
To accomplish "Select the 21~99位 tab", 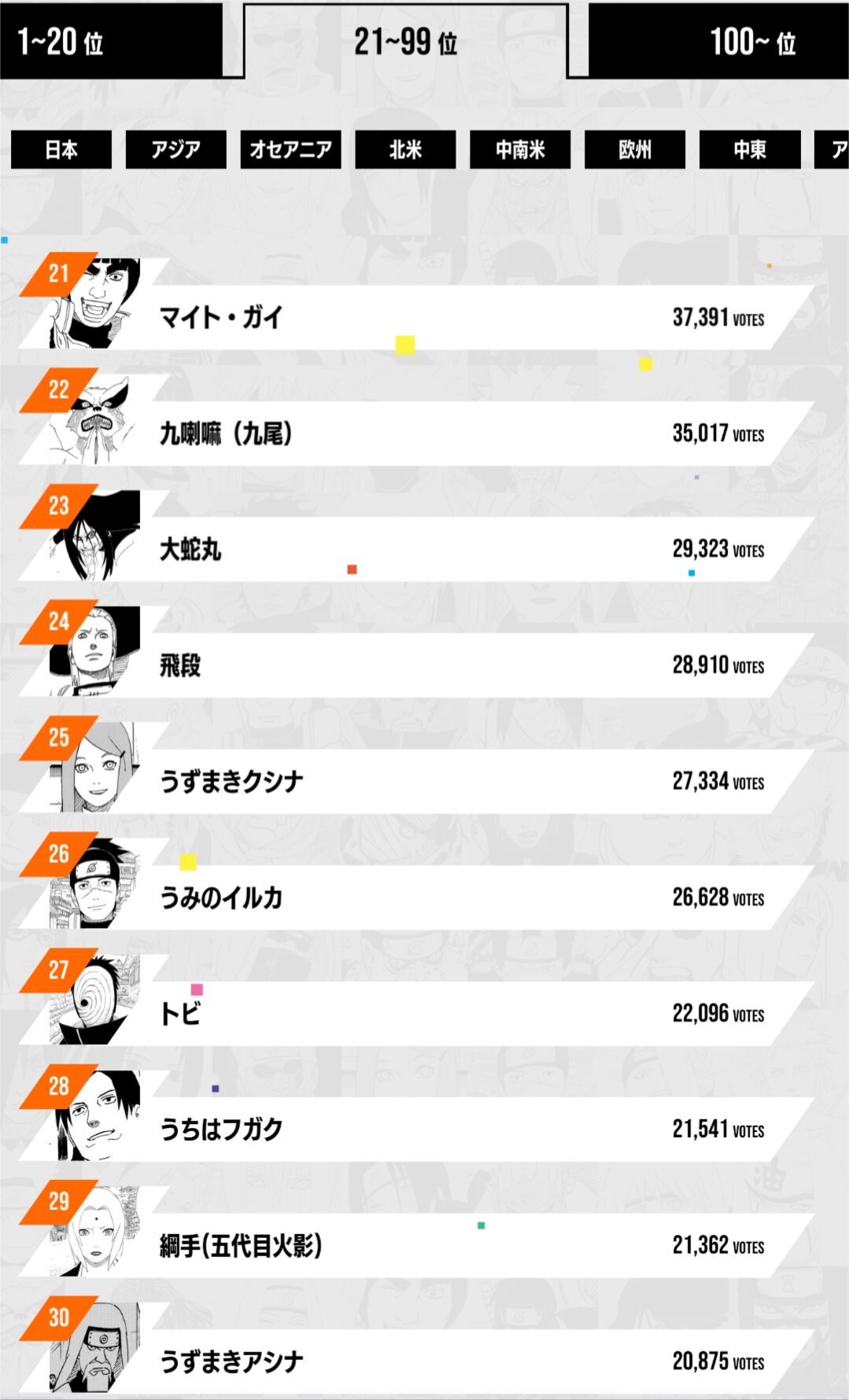I will (x=405, y=41).
